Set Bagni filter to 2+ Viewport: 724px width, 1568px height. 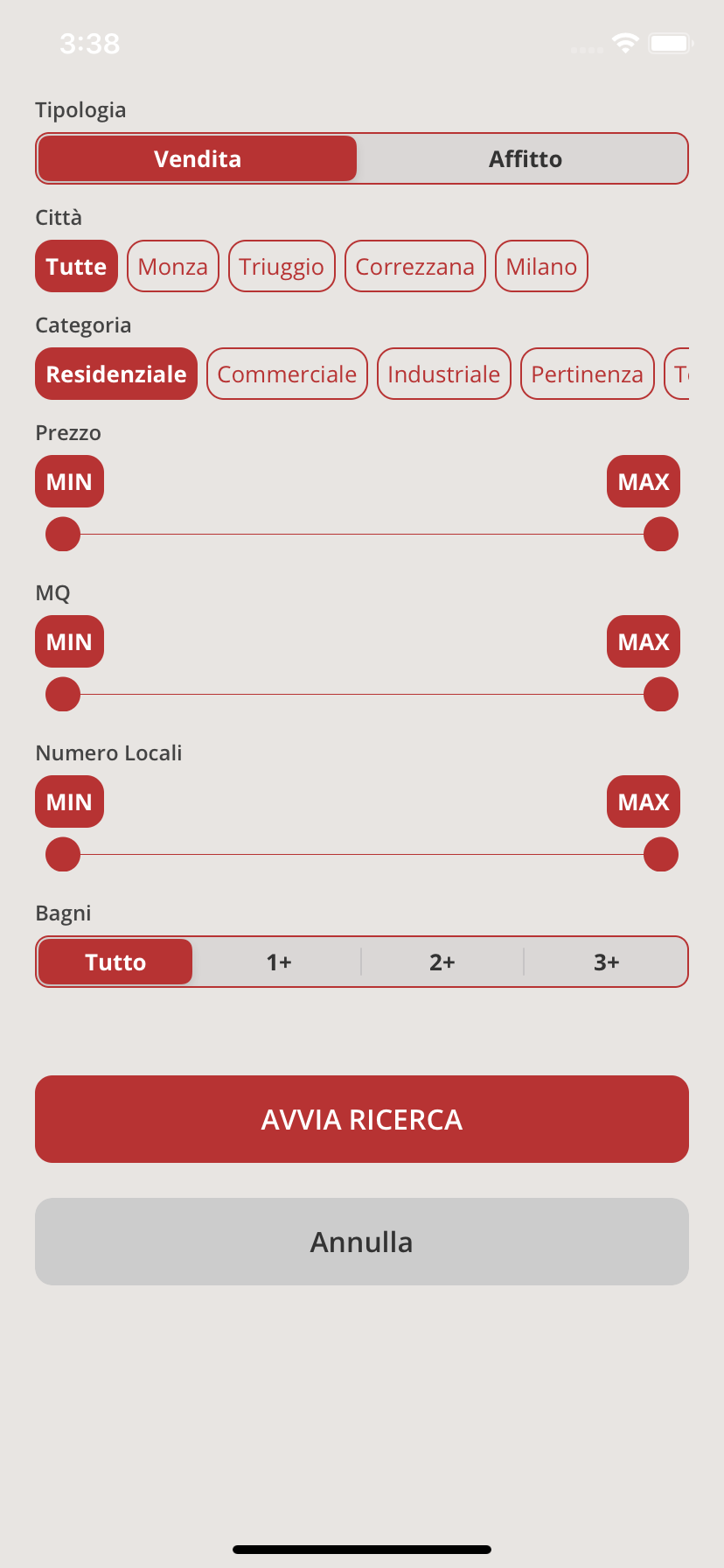pyautogui.click(x=442, y=962)
